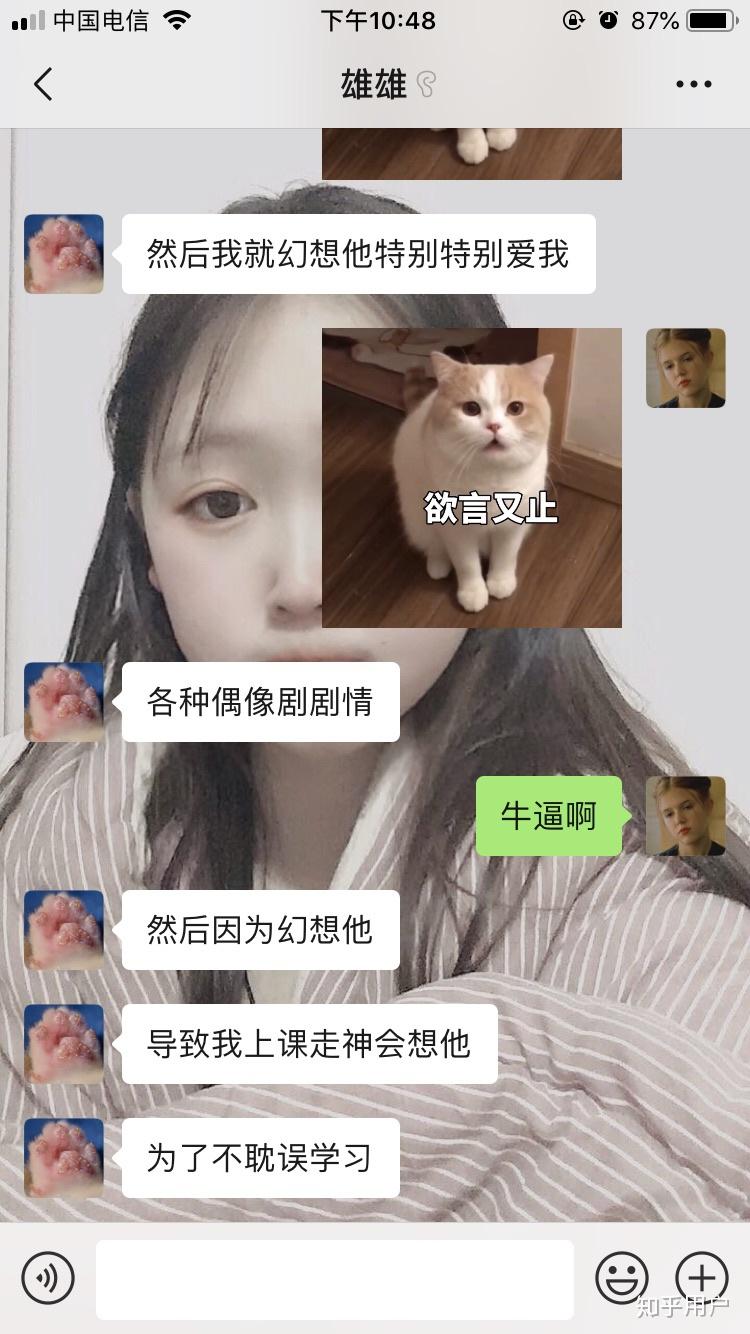Tap the avatar beside 为了不耽误学习
750x1334 pixels.
[64, 1158]
